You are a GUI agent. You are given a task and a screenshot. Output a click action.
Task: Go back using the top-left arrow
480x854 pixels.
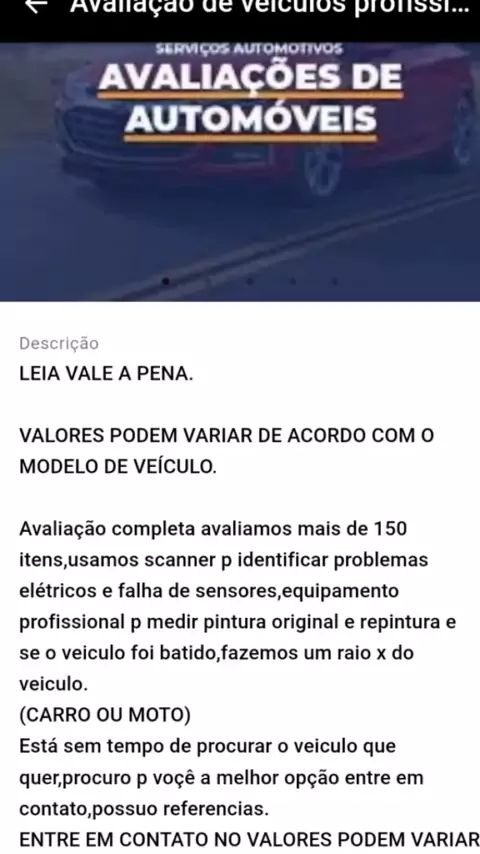tap(36, 6)
